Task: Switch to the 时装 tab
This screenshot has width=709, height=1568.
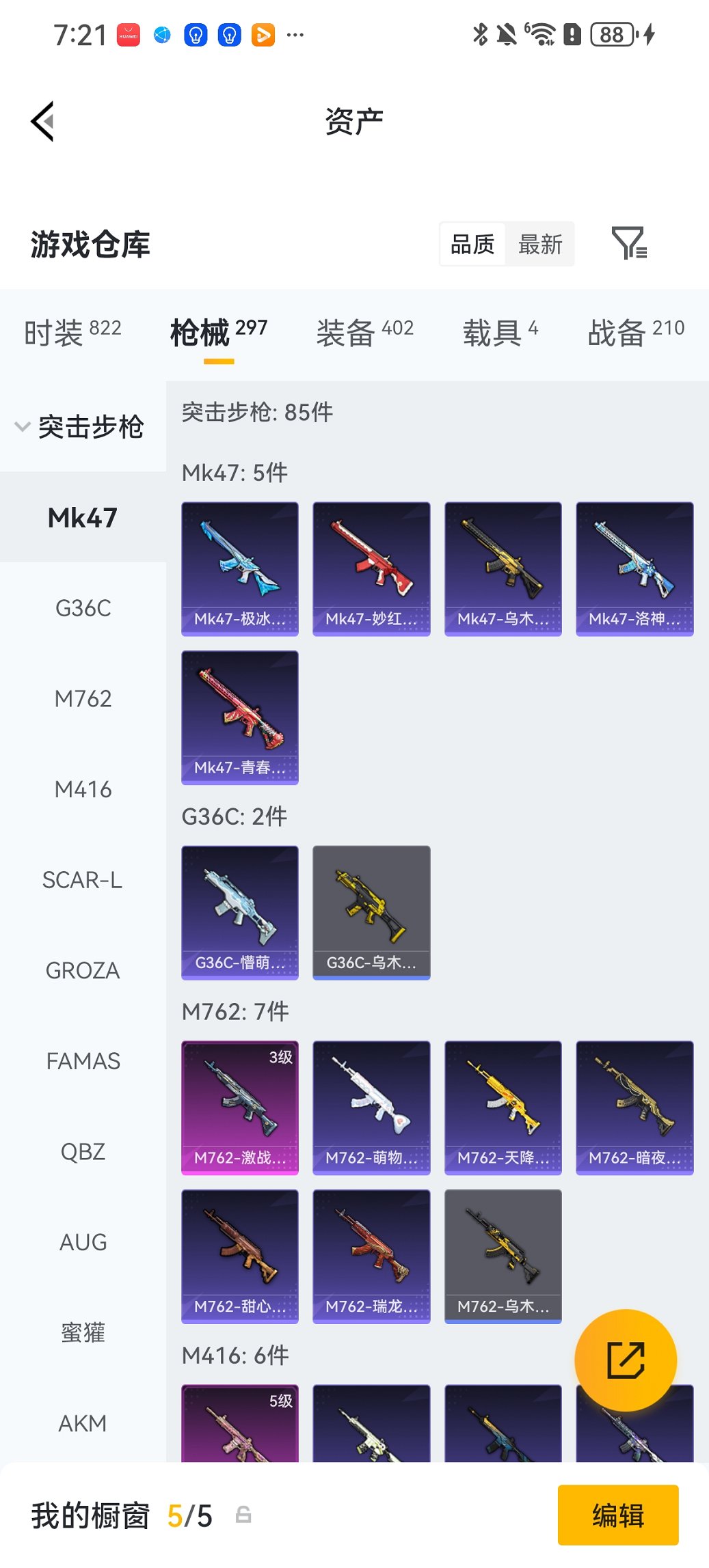Action: point(72,332)
